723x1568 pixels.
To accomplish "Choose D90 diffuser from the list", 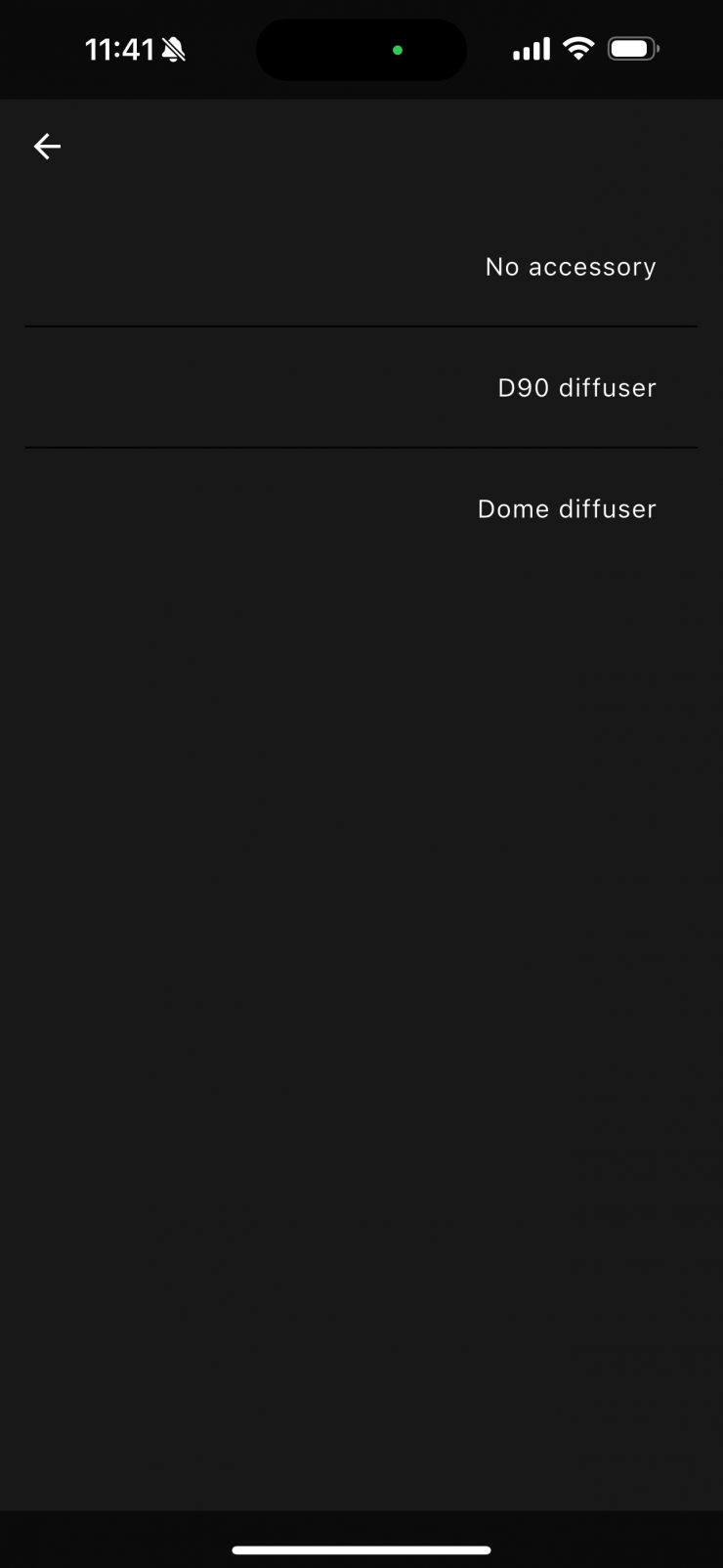I will pyautogui.click(x=576, y=388).
